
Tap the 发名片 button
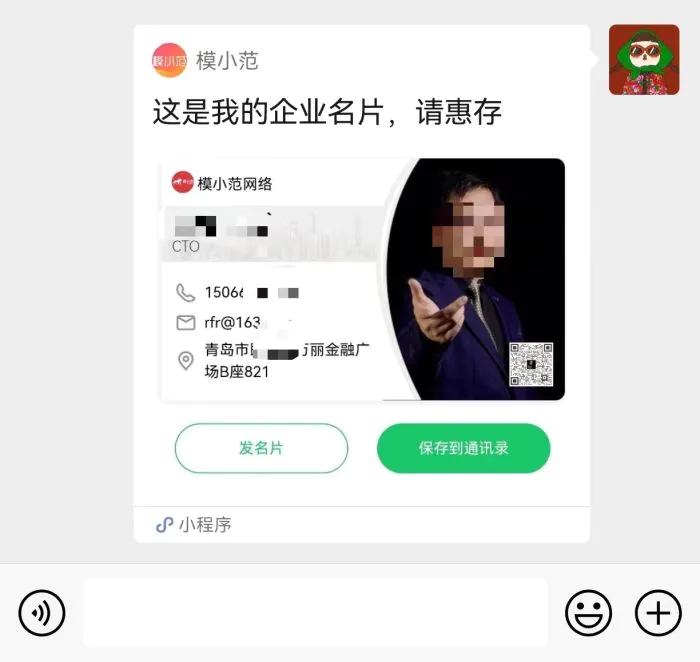click(x=261, y=448)
